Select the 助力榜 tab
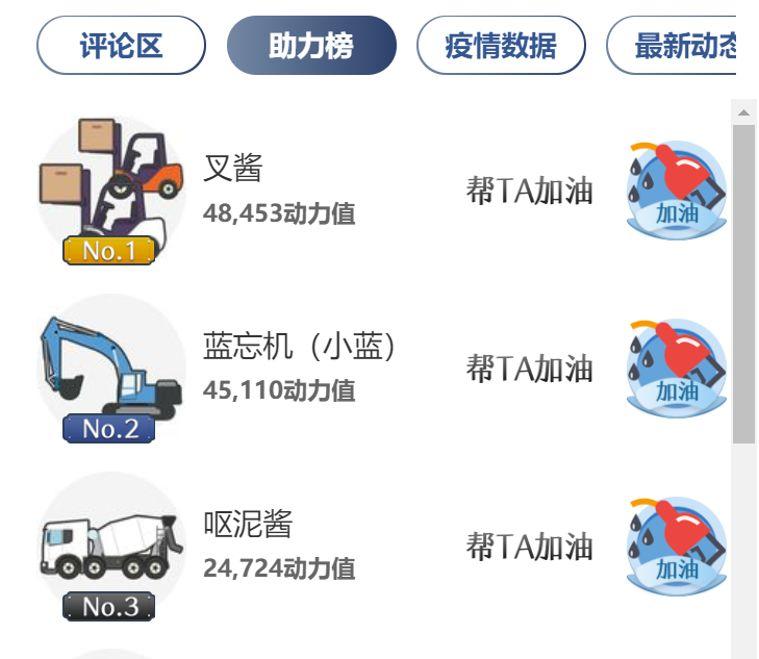This screenshot has height=659, width=759. [x=311, y=46]
